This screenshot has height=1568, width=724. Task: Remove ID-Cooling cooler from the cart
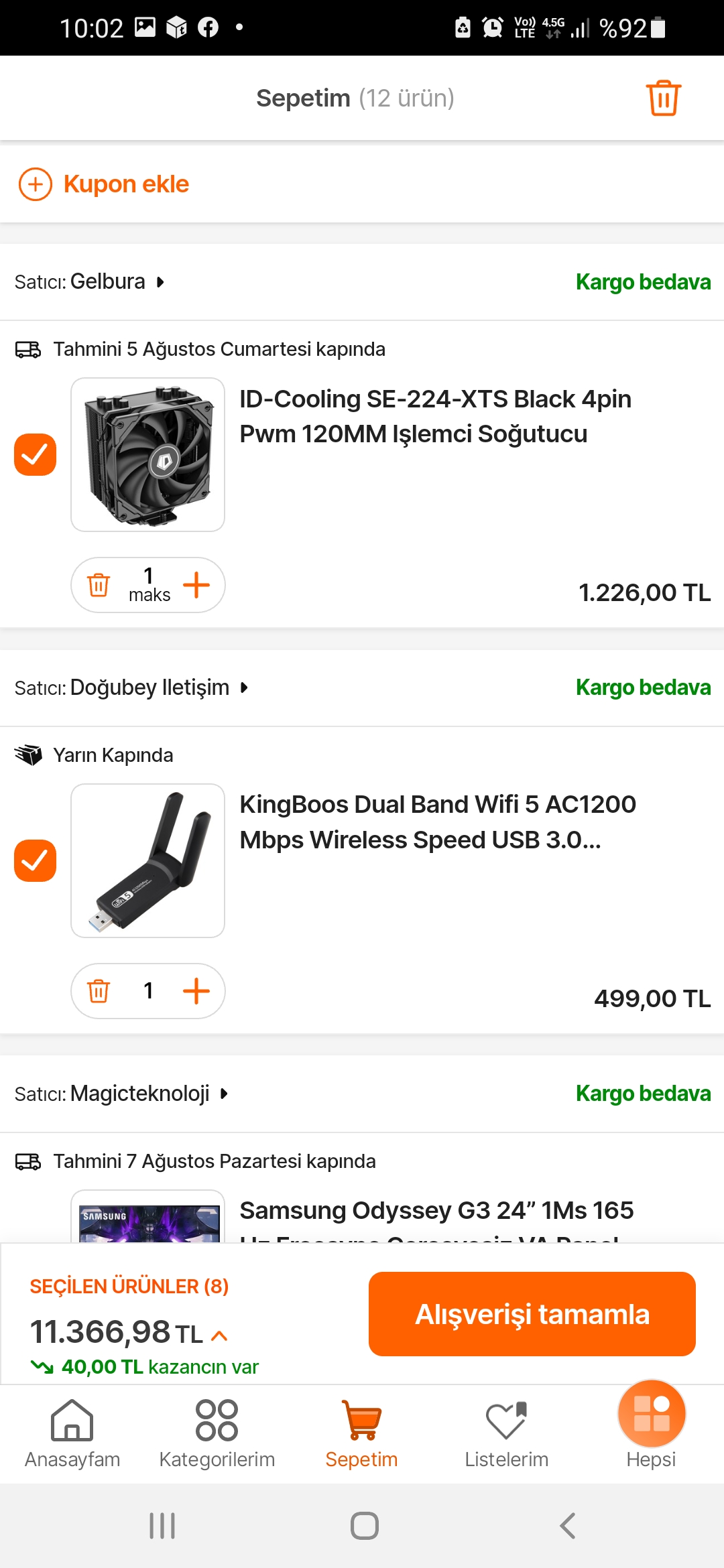point(99,585)
